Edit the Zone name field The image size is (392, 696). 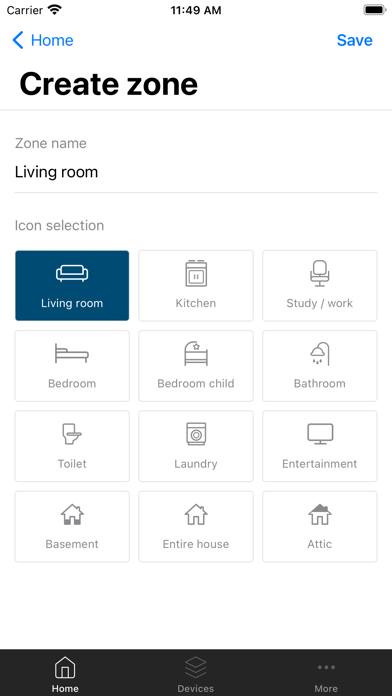pyautogui.click(x=196, y=172)
